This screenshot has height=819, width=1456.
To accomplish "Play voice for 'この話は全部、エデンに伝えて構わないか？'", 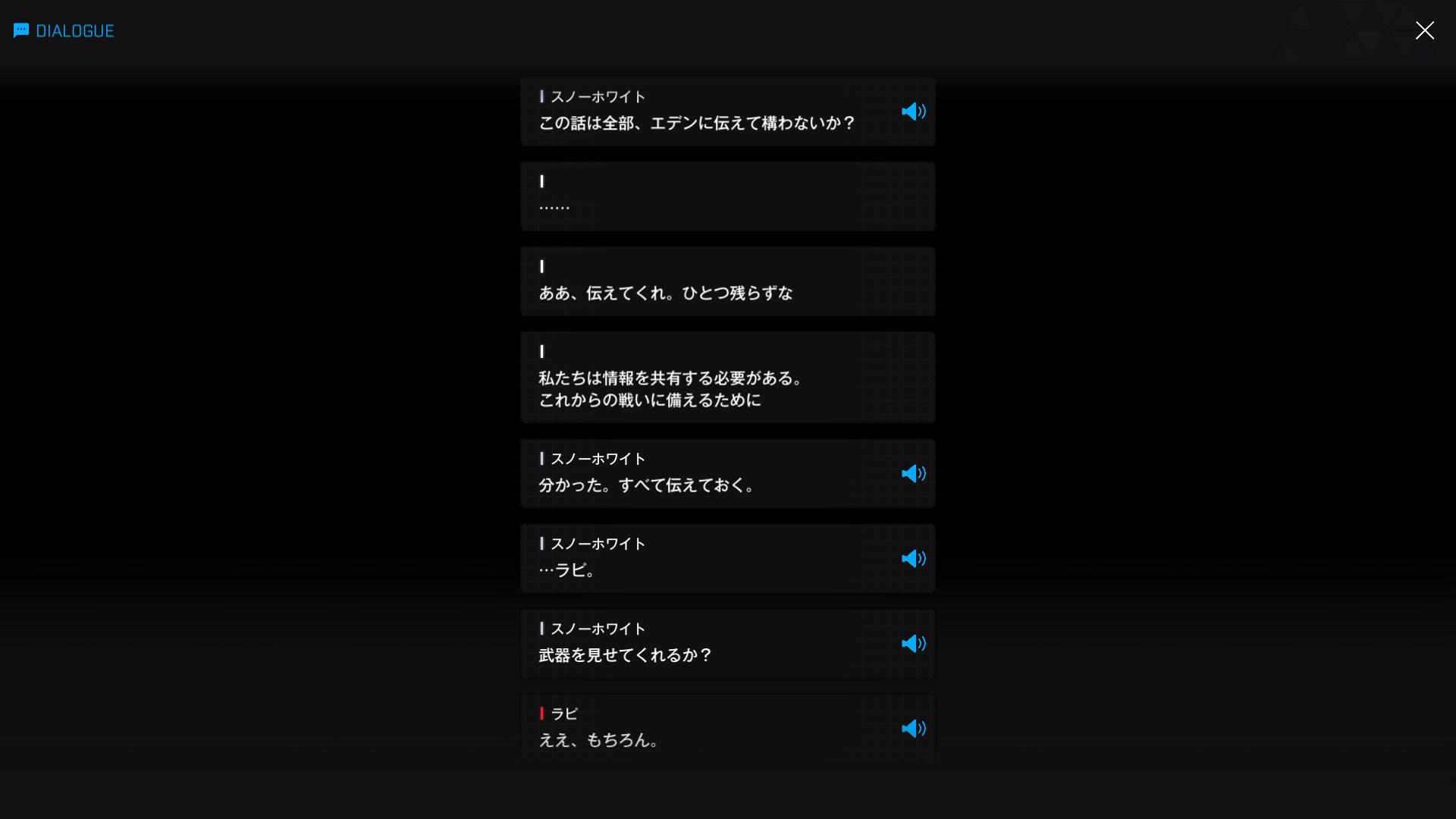I will coord(913,111).
